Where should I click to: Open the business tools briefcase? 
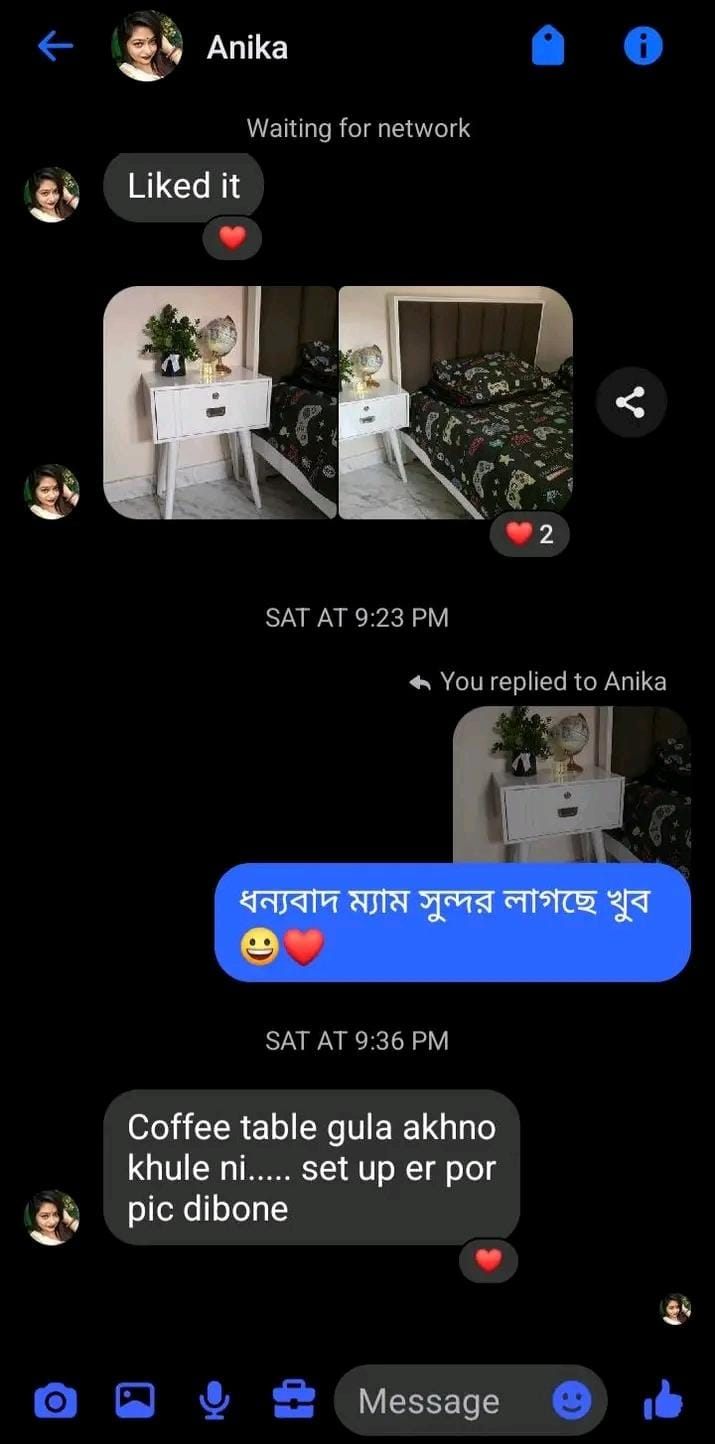tap(293, 1400)
